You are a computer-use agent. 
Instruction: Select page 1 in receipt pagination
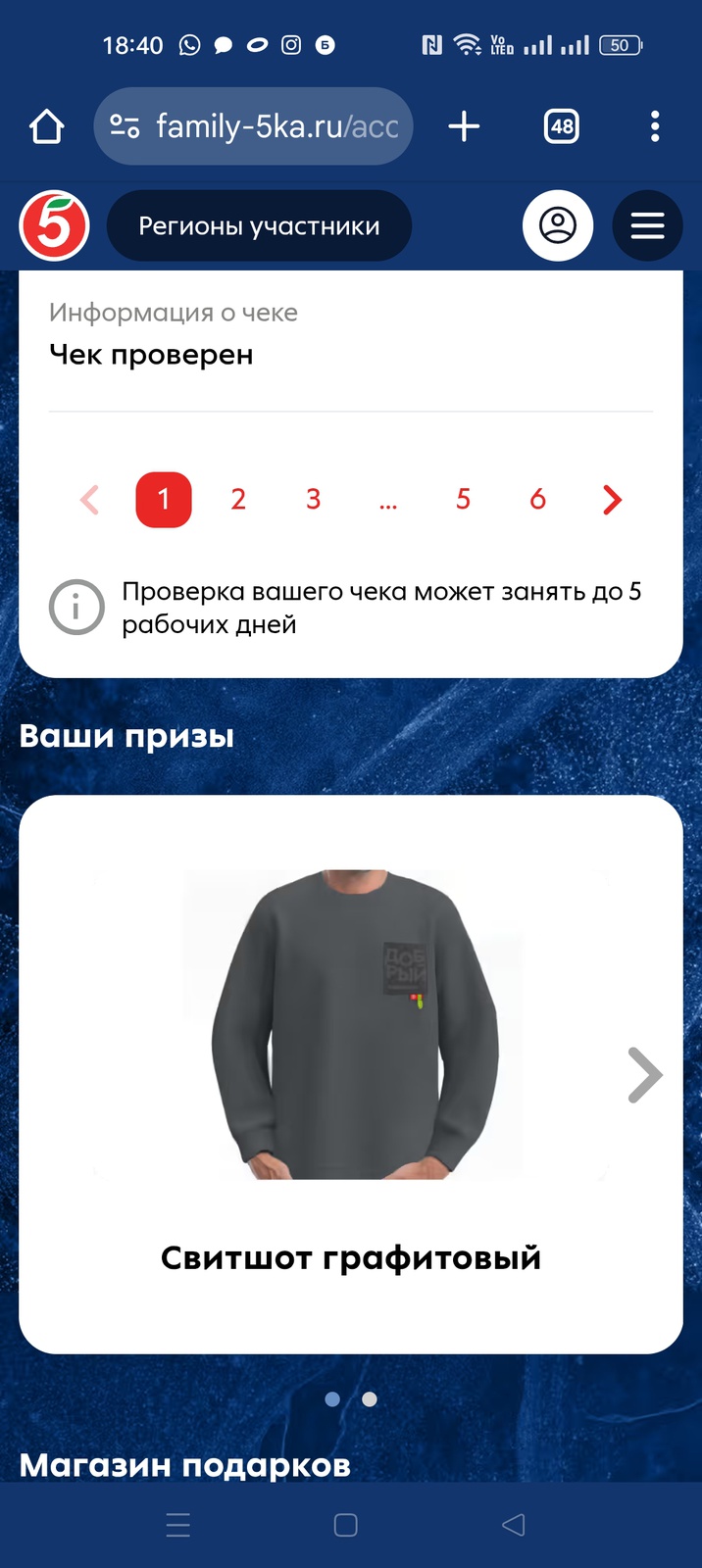(x=164, y=500)
